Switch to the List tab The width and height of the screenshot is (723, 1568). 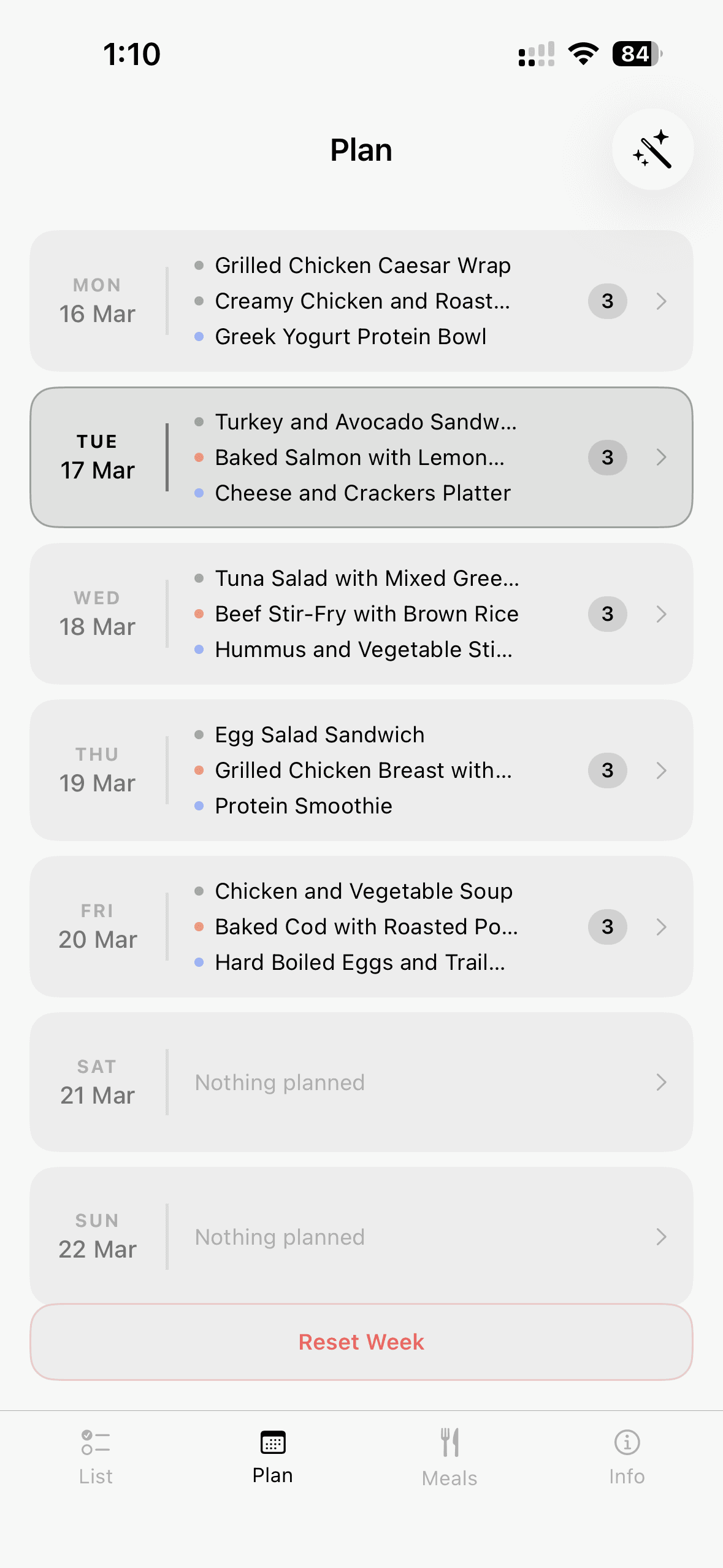[x=96, y=1456]
